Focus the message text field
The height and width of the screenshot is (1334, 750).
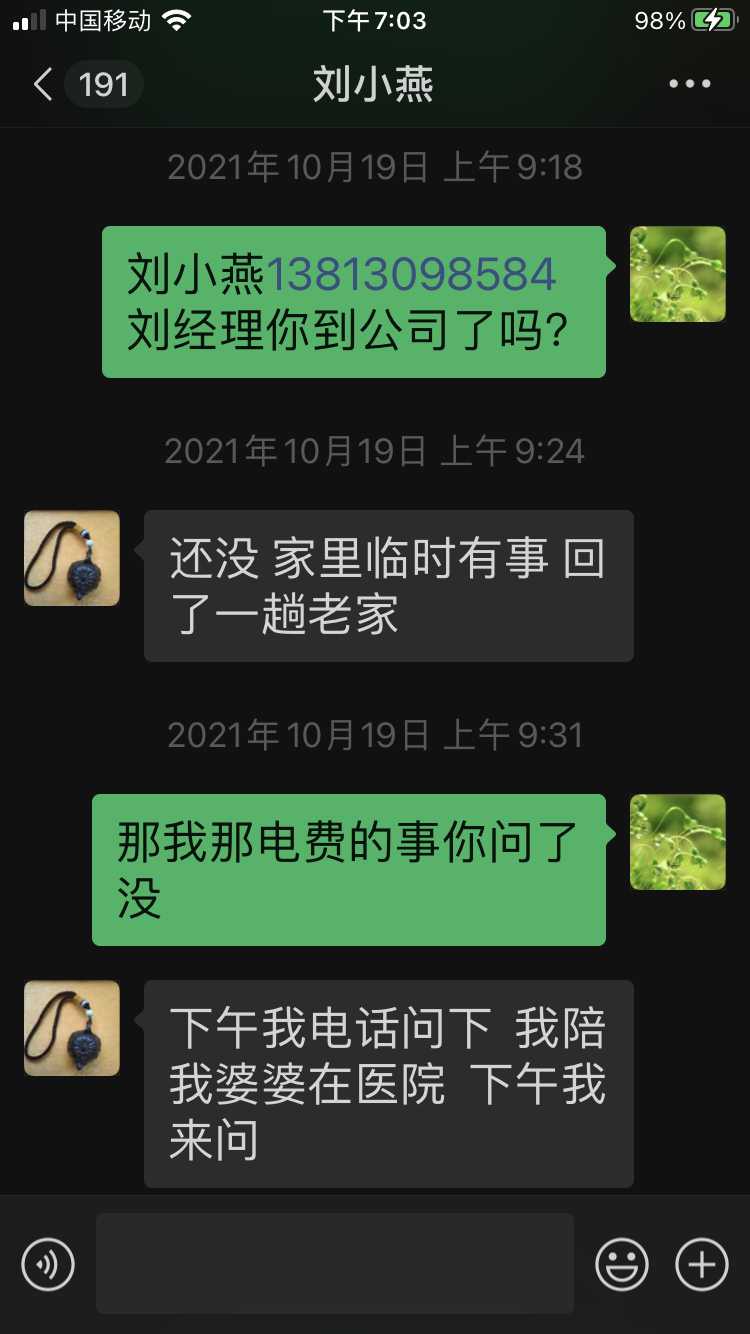pyautogui.click(x=335, y=1263)
